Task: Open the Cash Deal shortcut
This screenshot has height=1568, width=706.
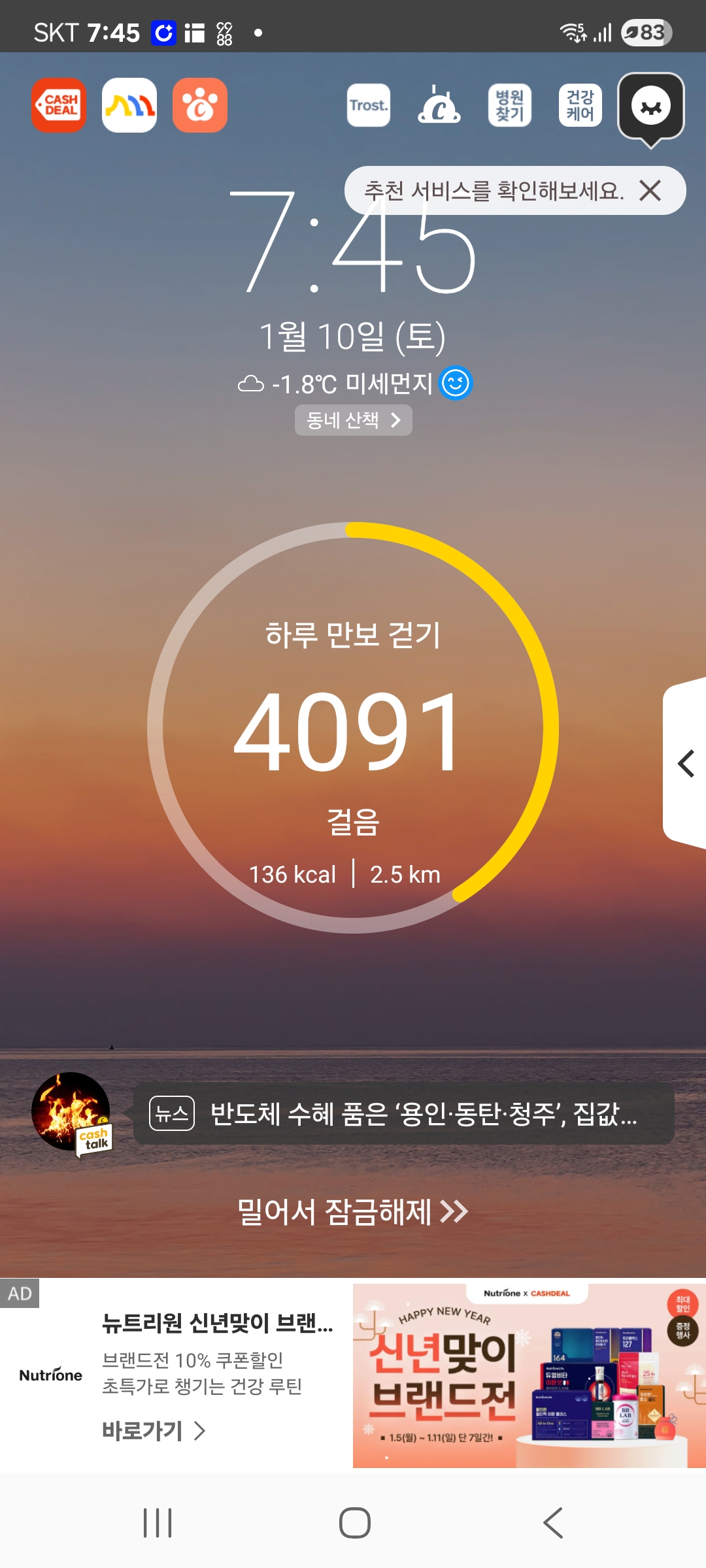Action: pyautogui.click(x=59, y=105)
